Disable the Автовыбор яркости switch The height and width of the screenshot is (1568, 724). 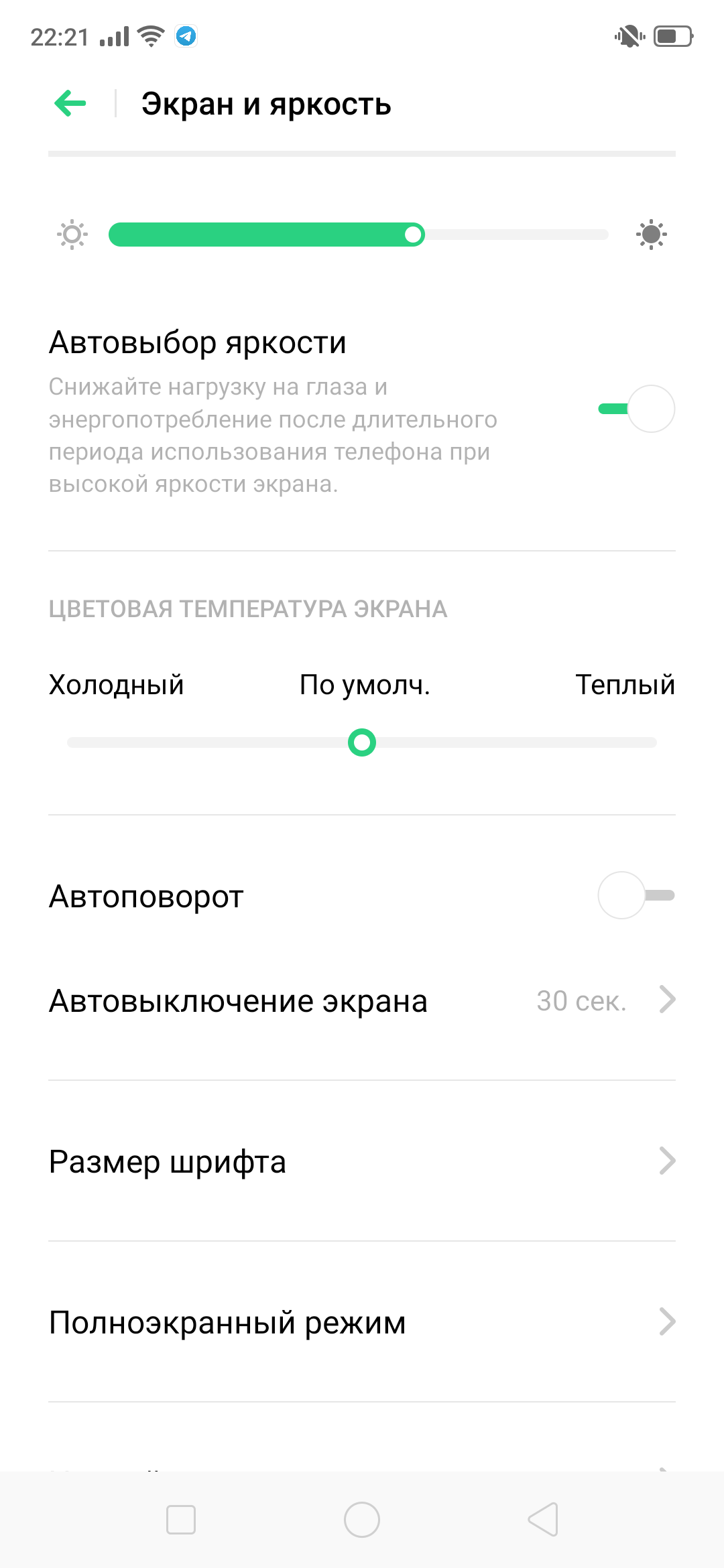tap(636, 409)
